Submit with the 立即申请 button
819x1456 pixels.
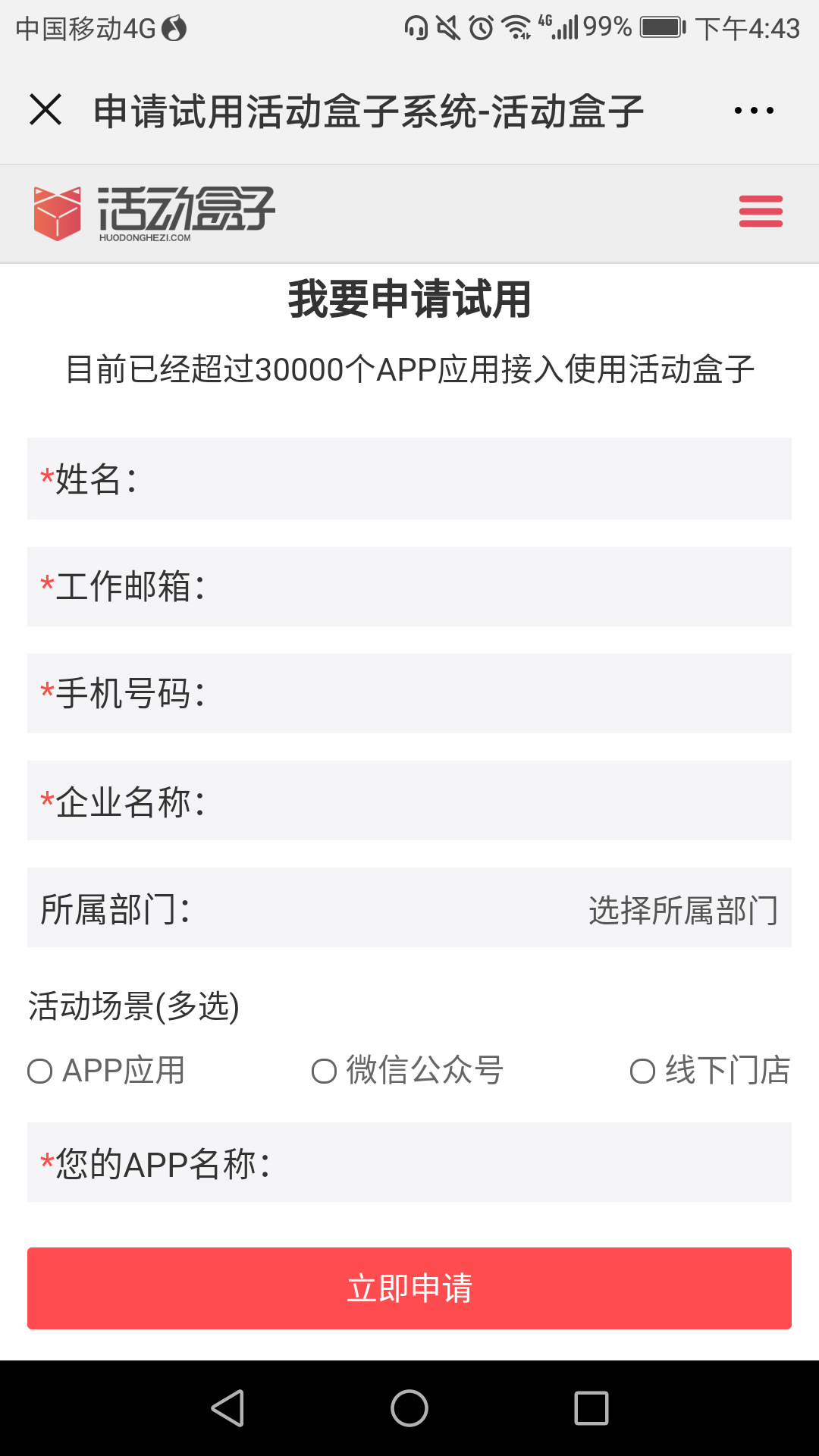pyautogui.click(x=409, y=1288)
